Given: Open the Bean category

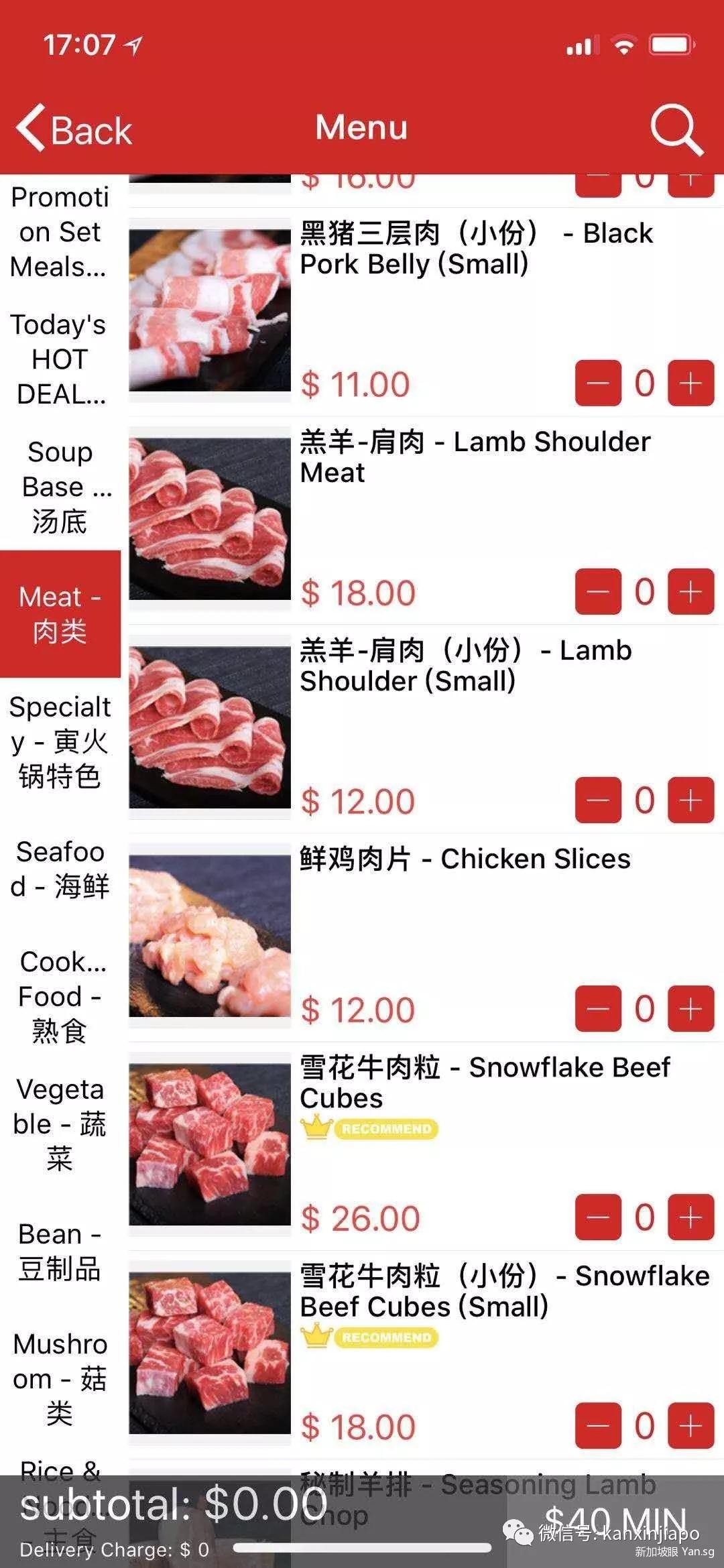Looking at the screenshot, I should tap(60, 1251).
